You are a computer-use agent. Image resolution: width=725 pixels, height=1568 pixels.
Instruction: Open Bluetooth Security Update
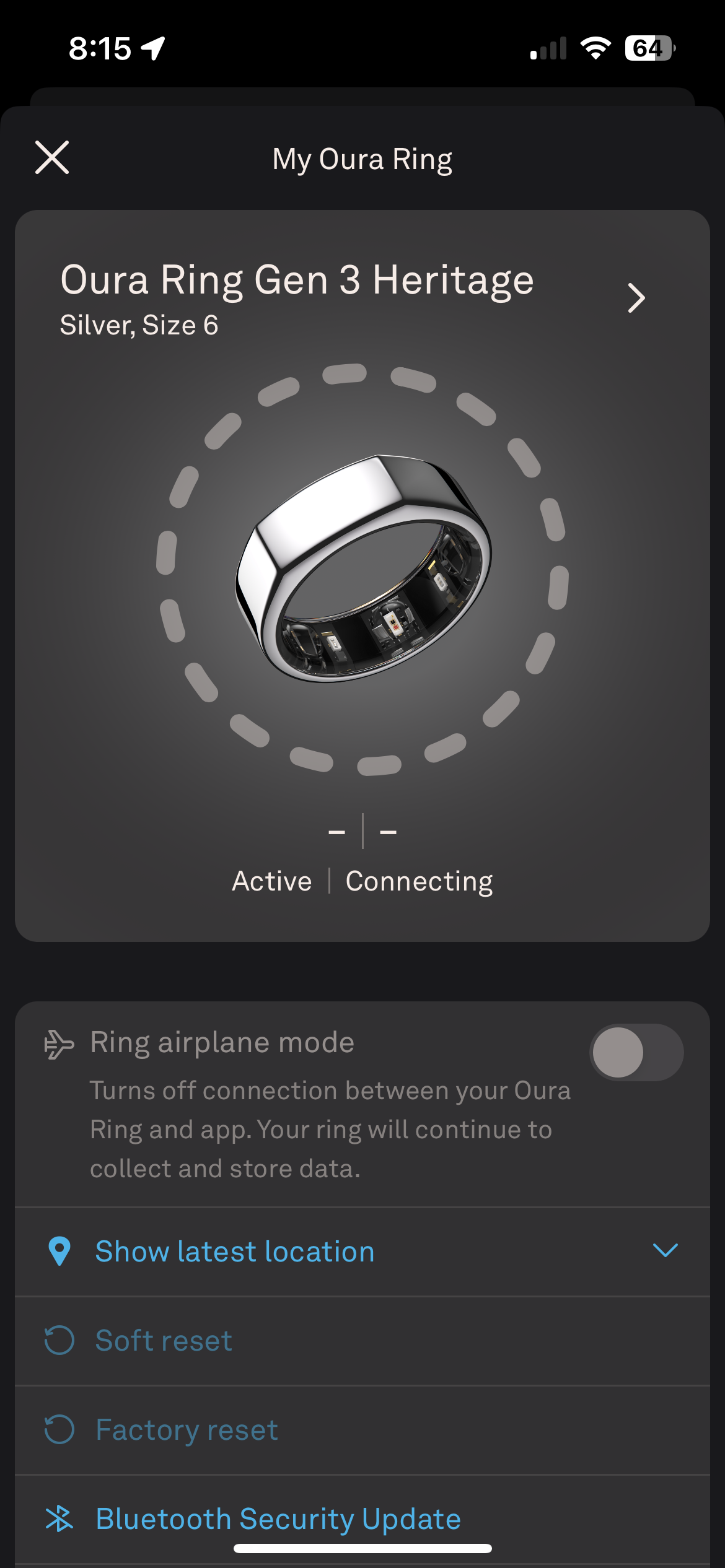(x=278, y=1519)
